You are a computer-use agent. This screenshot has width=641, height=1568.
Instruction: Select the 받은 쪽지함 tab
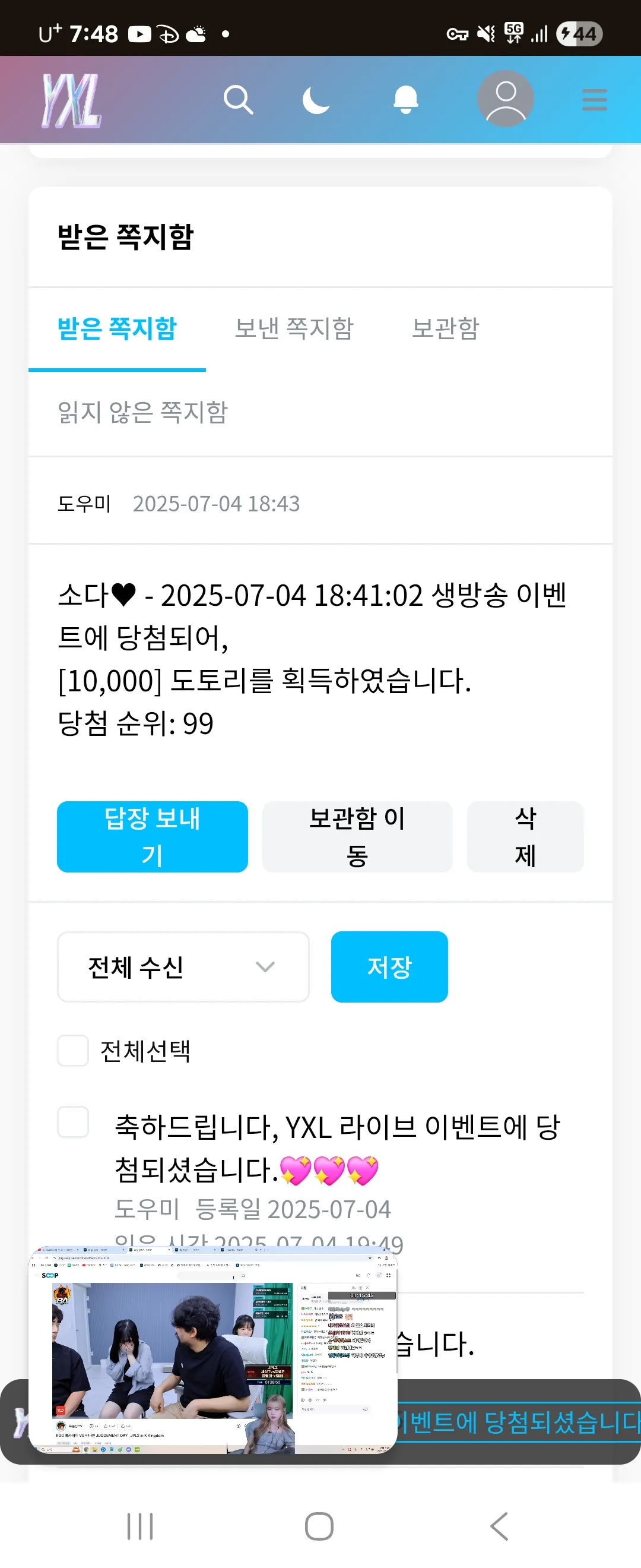pyautogui.click(x=117, y=328)
